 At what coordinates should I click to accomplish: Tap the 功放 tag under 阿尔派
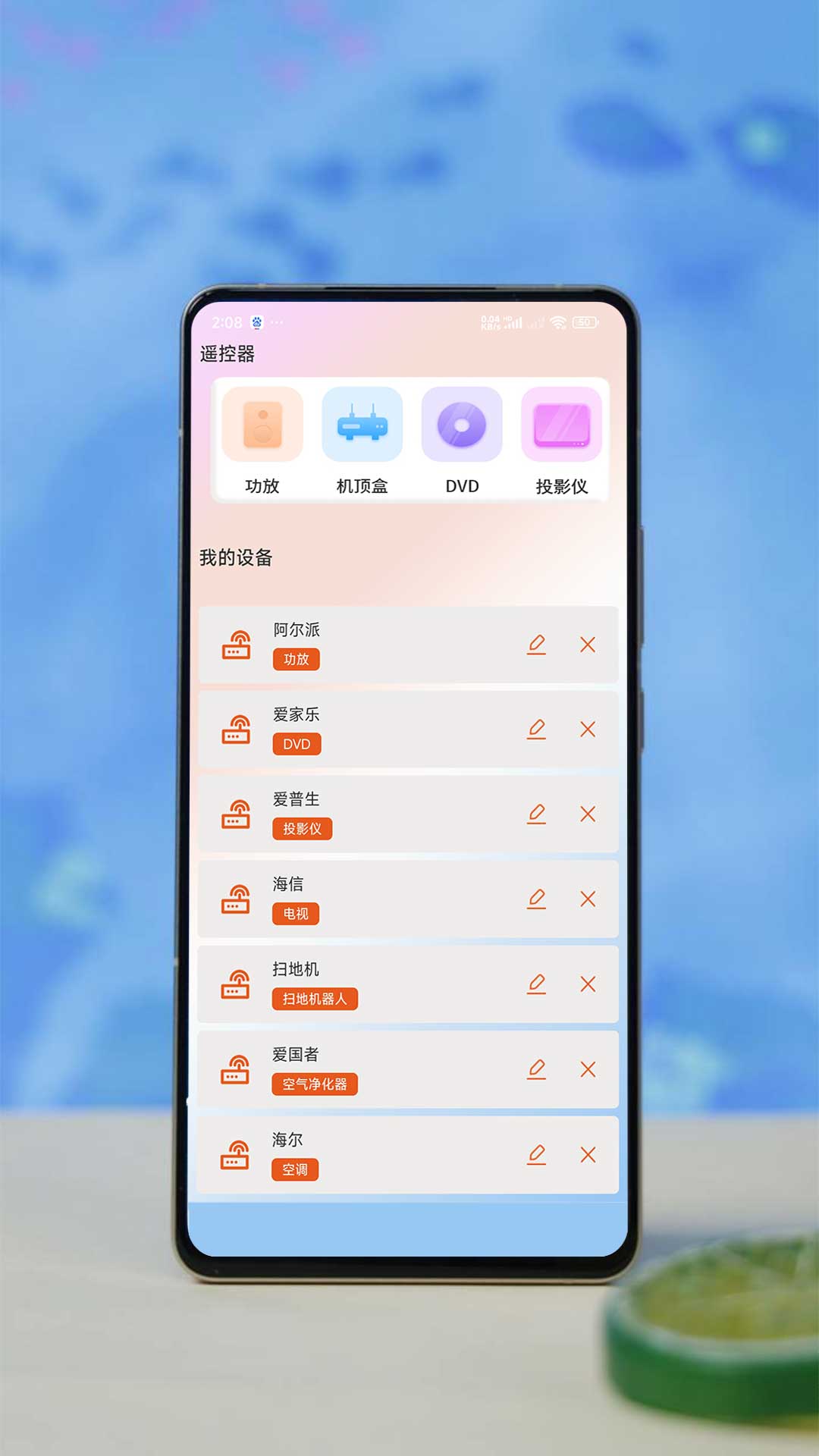coord(297,661)
